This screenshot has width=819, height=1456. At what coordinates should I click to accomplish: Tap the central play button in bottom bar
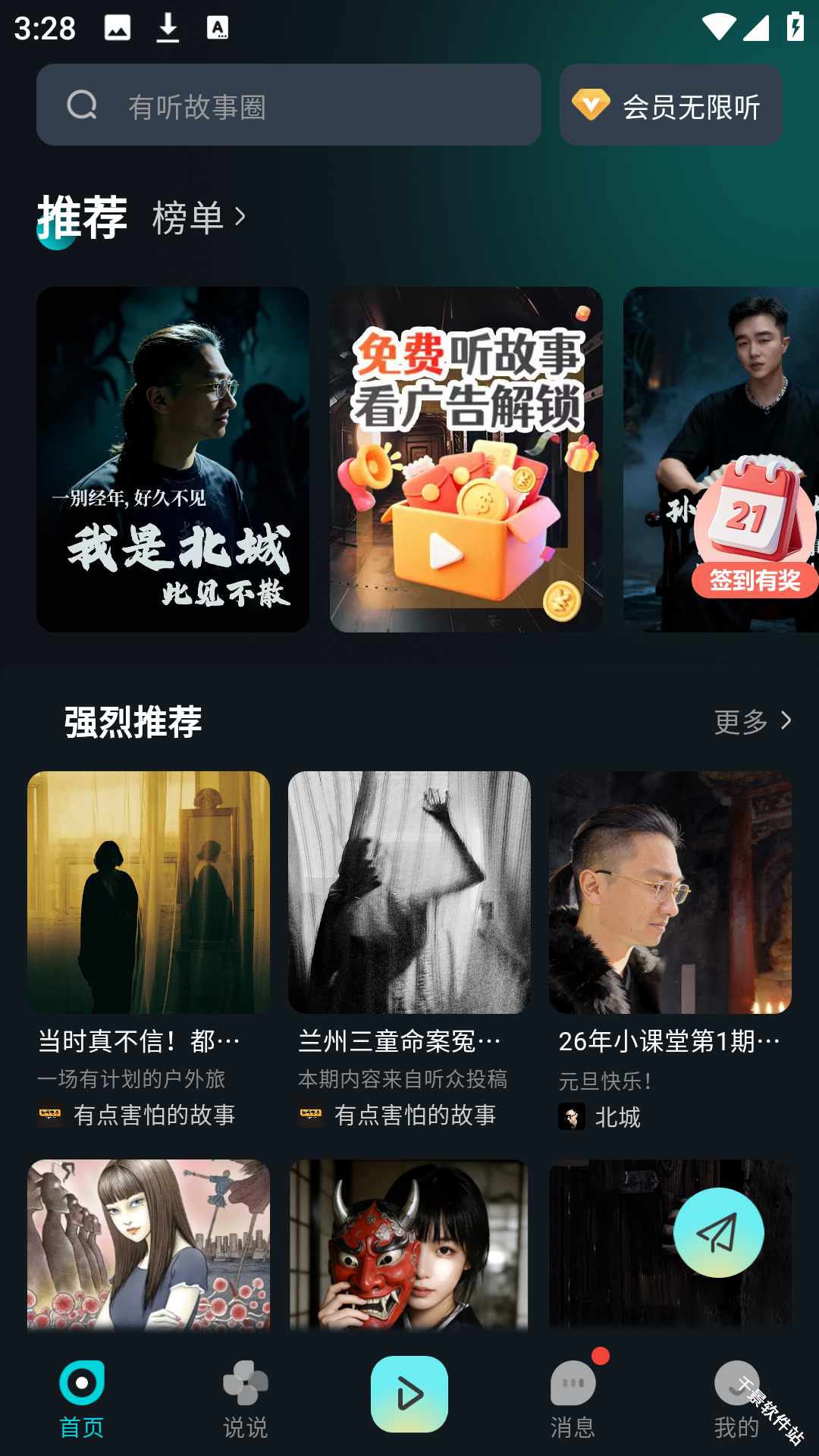[x=409, y=1394]
